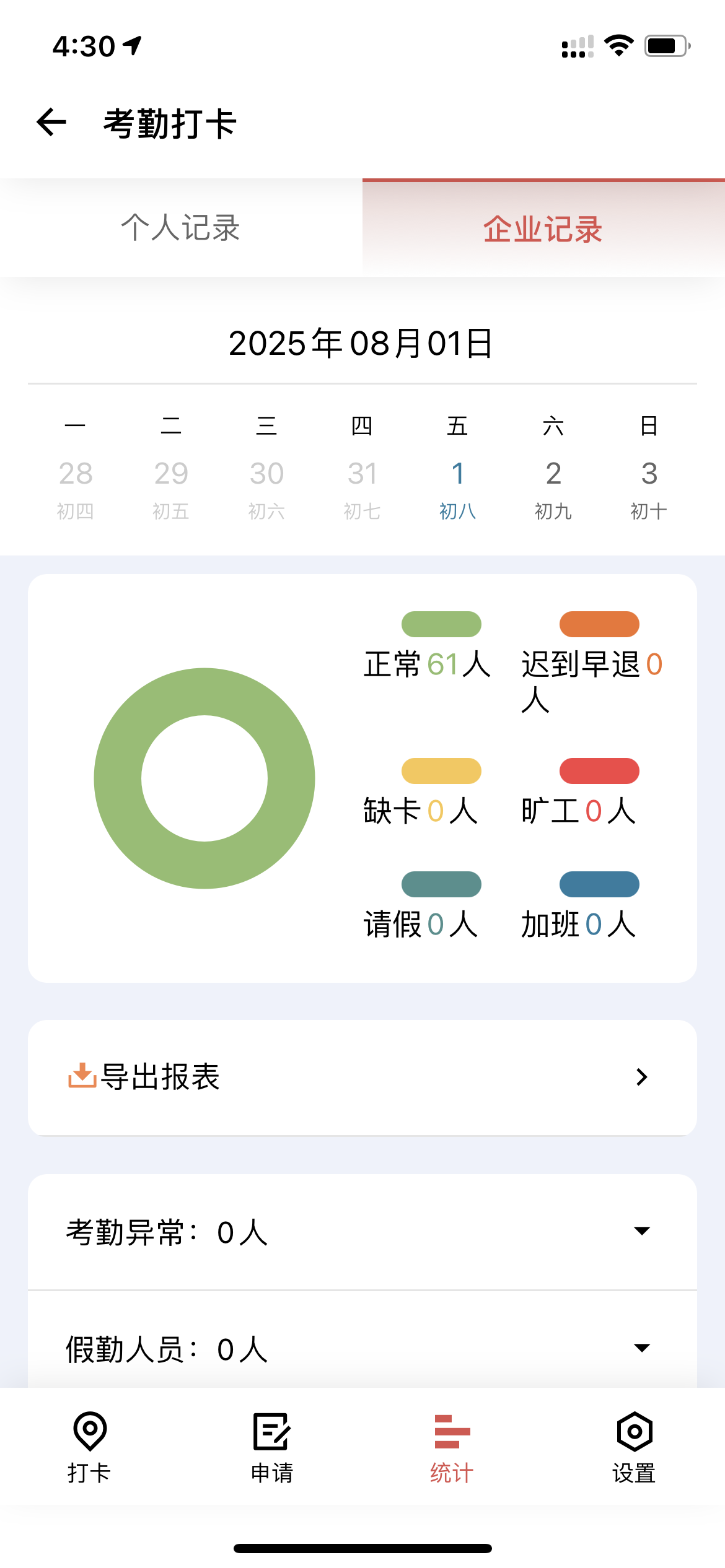The width and height of the screenshot is (725, 1568).
Task: Click the yellow 缺卡 color swatch
Action: point(442,771)
